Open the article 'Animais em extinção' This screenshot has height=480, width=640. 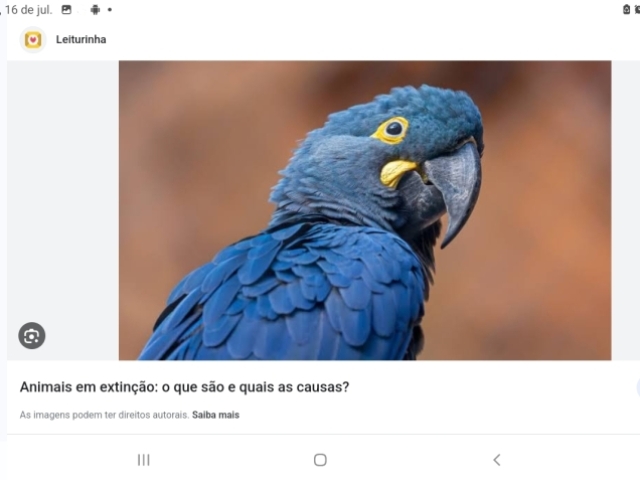[x=184, y=387]
